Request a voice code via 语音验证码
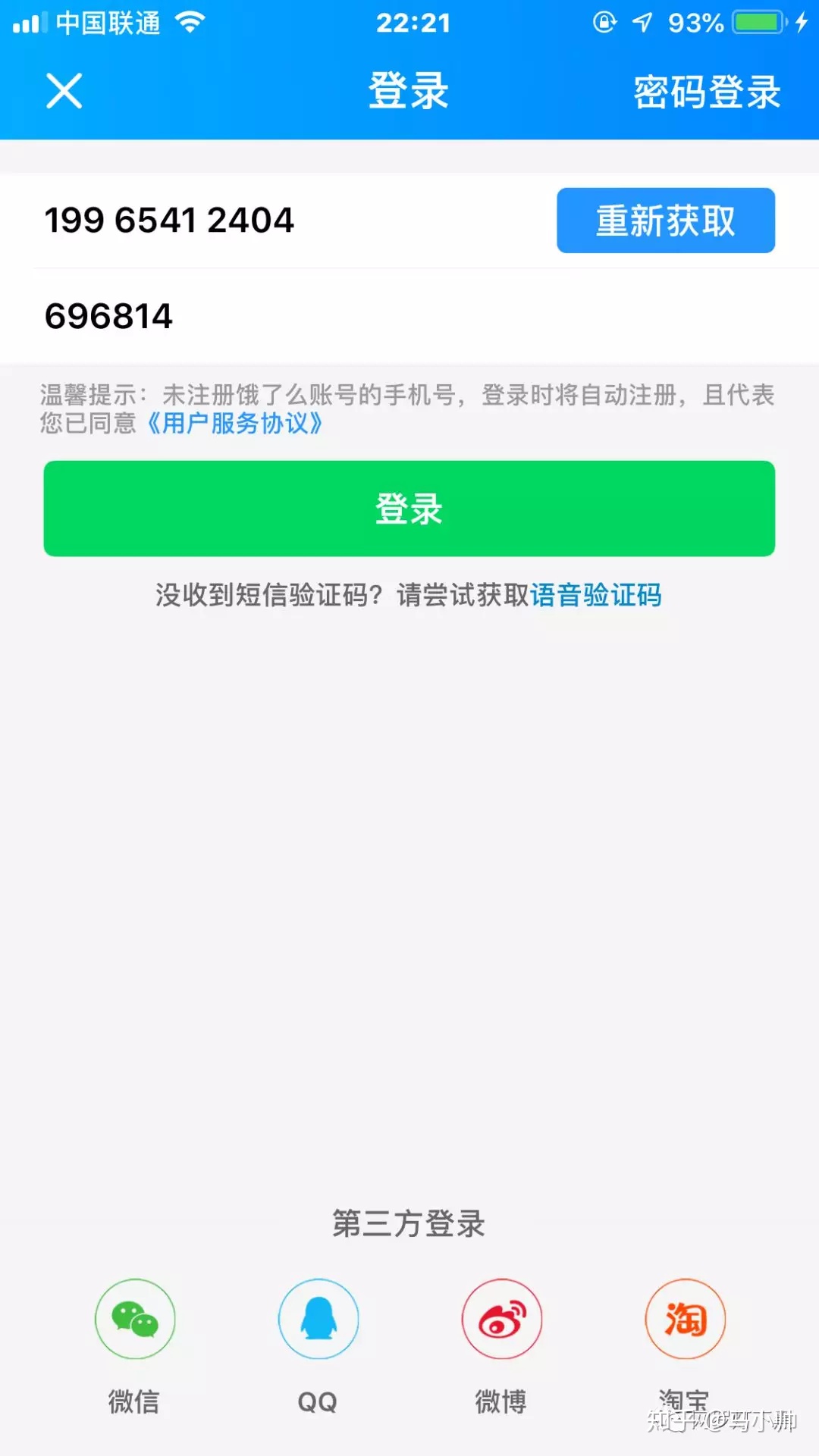Screen dimensions: 819x1456 [596, 595]
